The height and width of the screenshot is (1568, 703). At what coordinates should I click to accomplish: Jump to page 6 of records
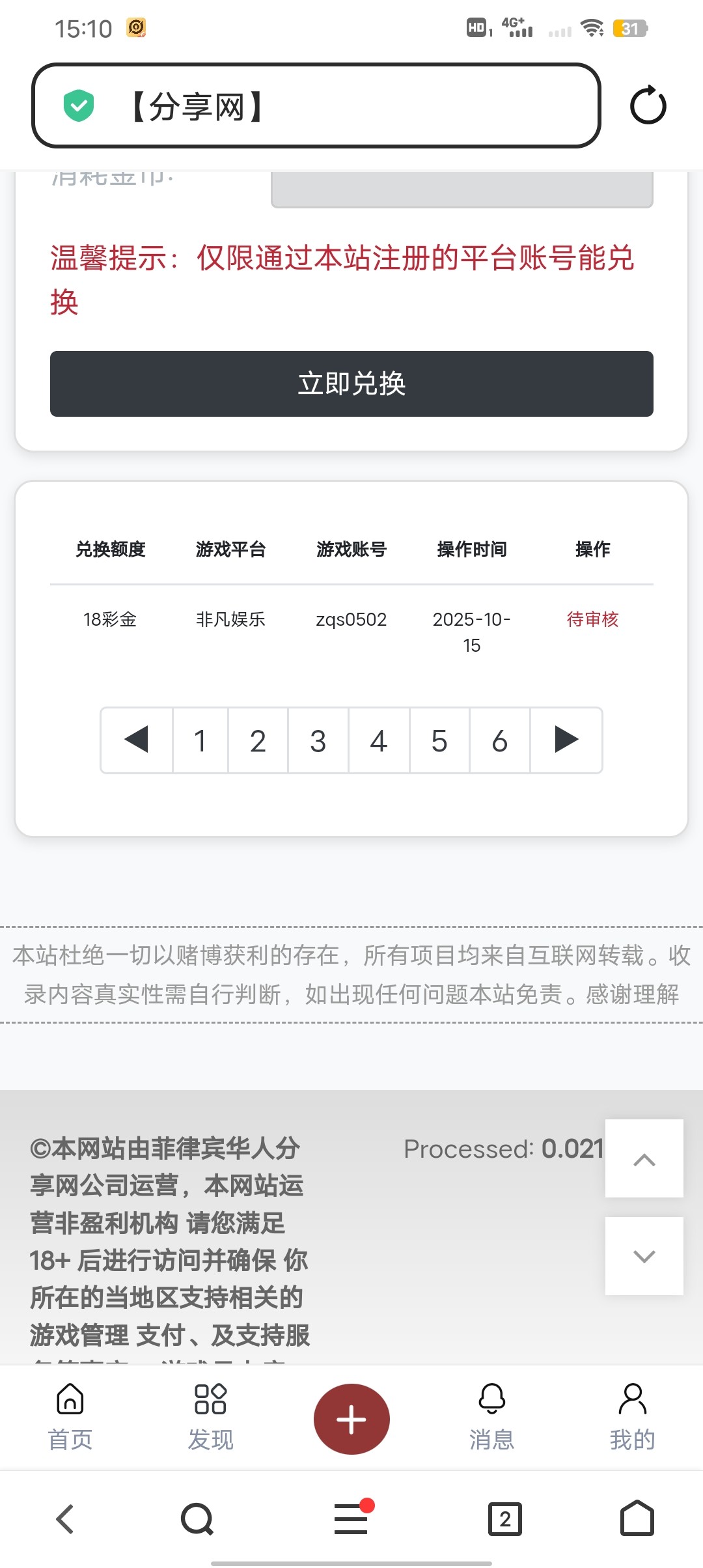click(x=500, y=740)
